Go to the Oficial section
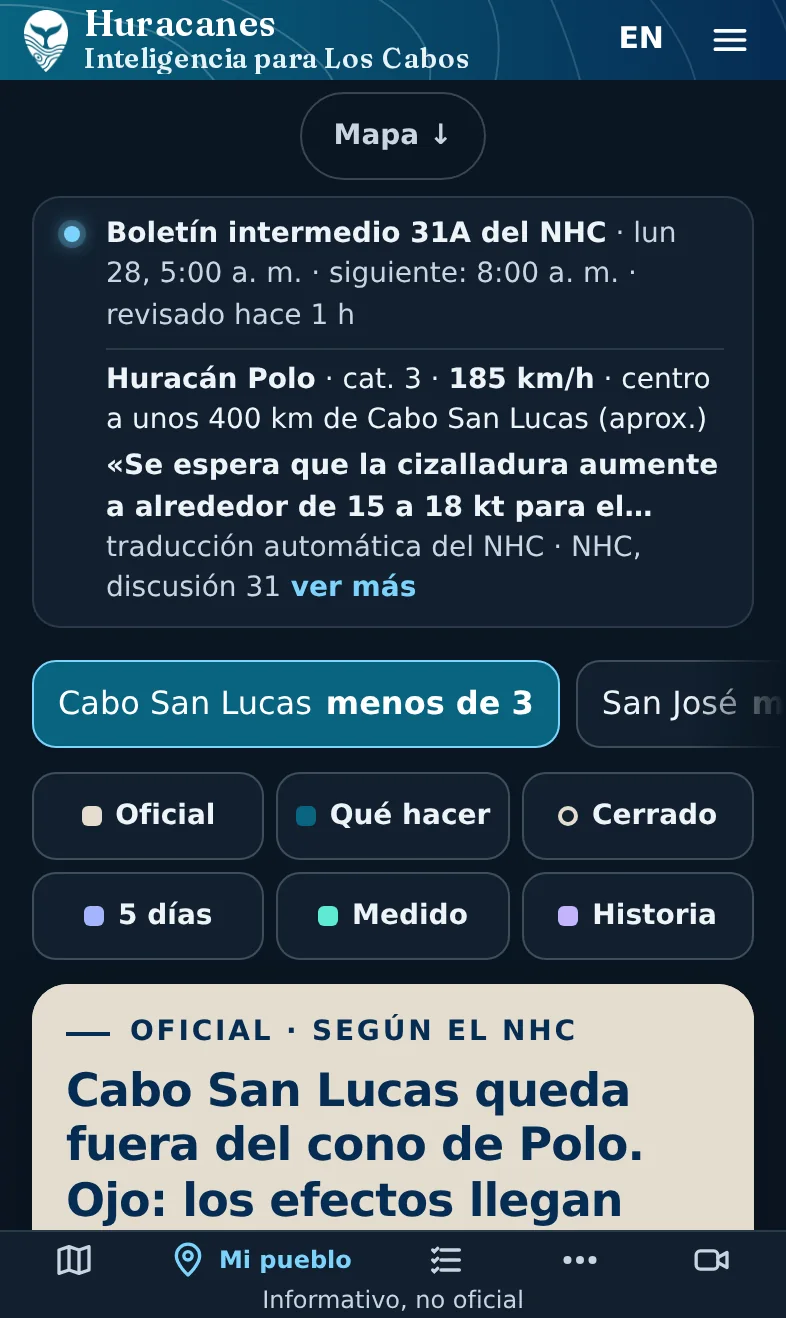The width and height of the screenshot is (786, 1318). click(x=148, y=815)
